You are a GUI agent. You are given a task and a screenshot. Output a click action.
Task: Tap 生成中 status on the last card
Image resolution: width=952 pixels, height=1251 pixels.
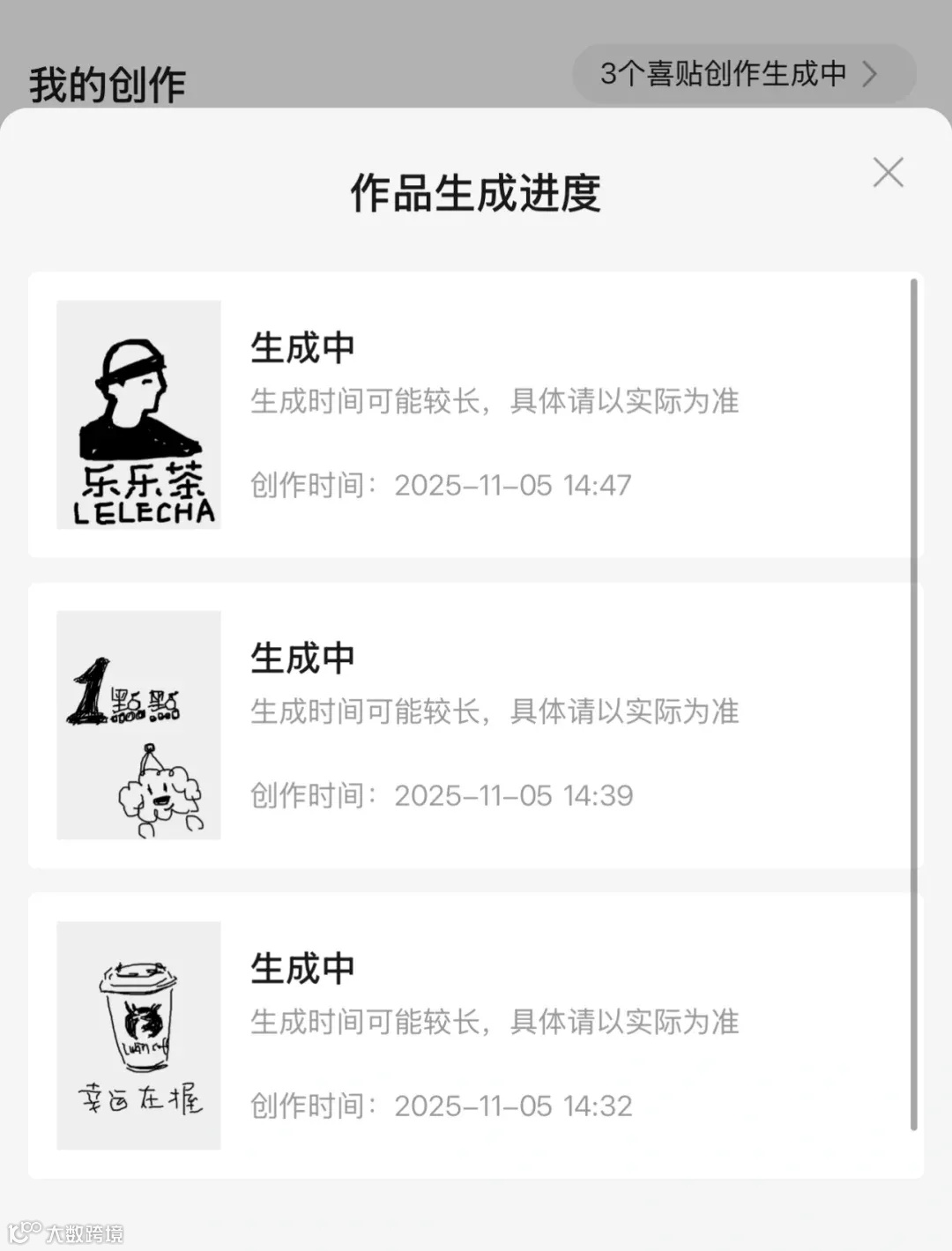tap(301, 967)
